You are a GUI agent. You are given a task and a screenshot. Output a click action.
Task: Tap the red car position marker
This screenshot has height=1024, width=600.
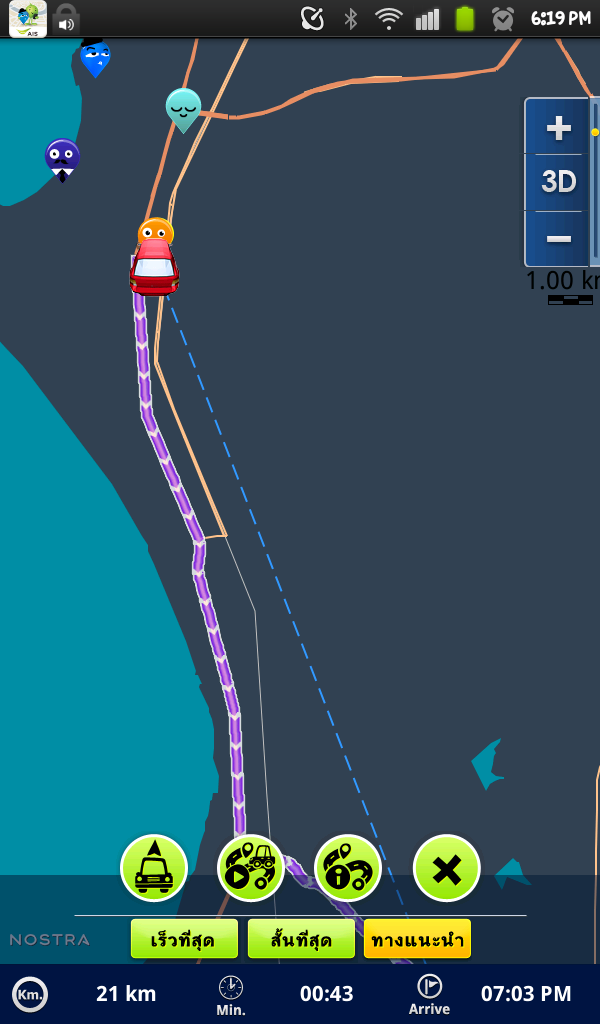click(154, 268)
